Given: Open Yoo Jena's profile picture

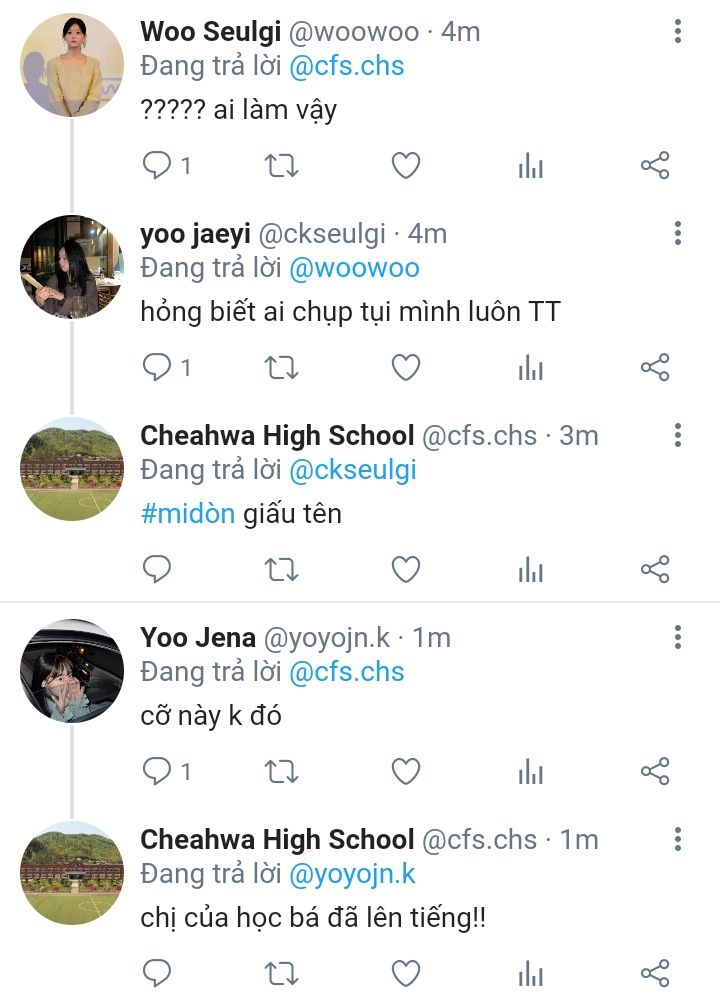Looking at the screenshot, I should 72,670.
